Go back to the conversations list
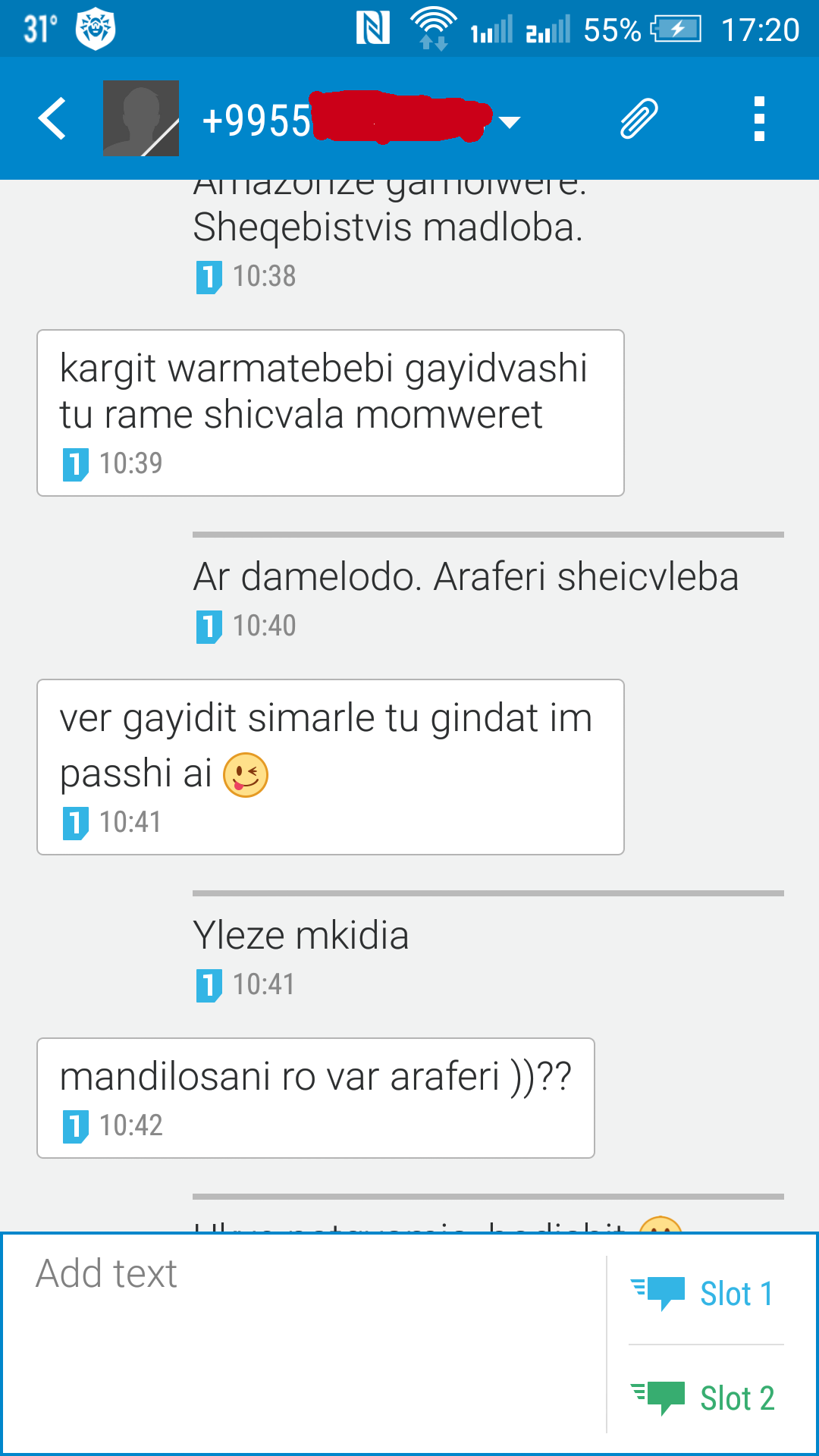The height and width of the screenshot is (1456, 819). tap(53, 119)
